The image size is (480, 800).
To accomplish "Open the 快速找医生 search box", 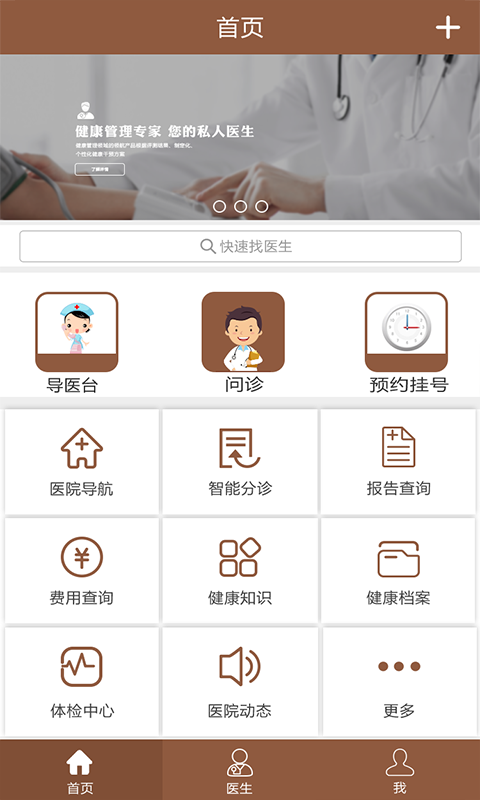I will (240, 246).
